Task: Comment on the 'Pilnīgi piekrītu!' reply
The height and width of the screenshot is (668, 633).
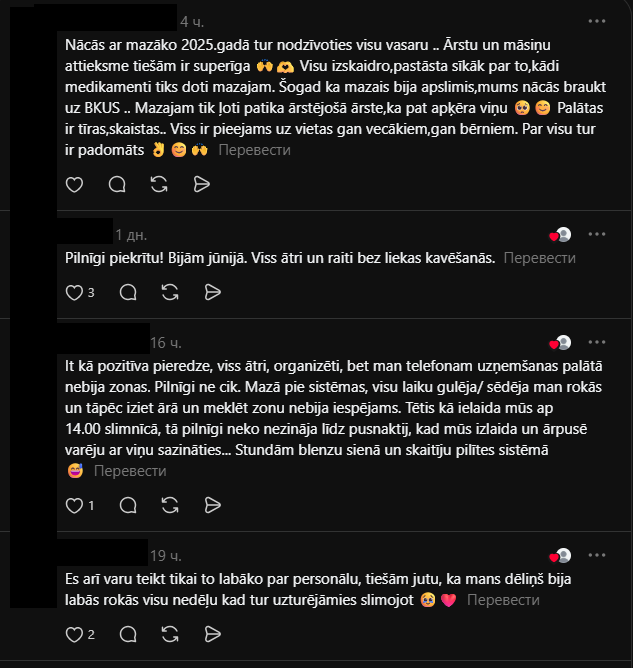Action: [128, 293]
